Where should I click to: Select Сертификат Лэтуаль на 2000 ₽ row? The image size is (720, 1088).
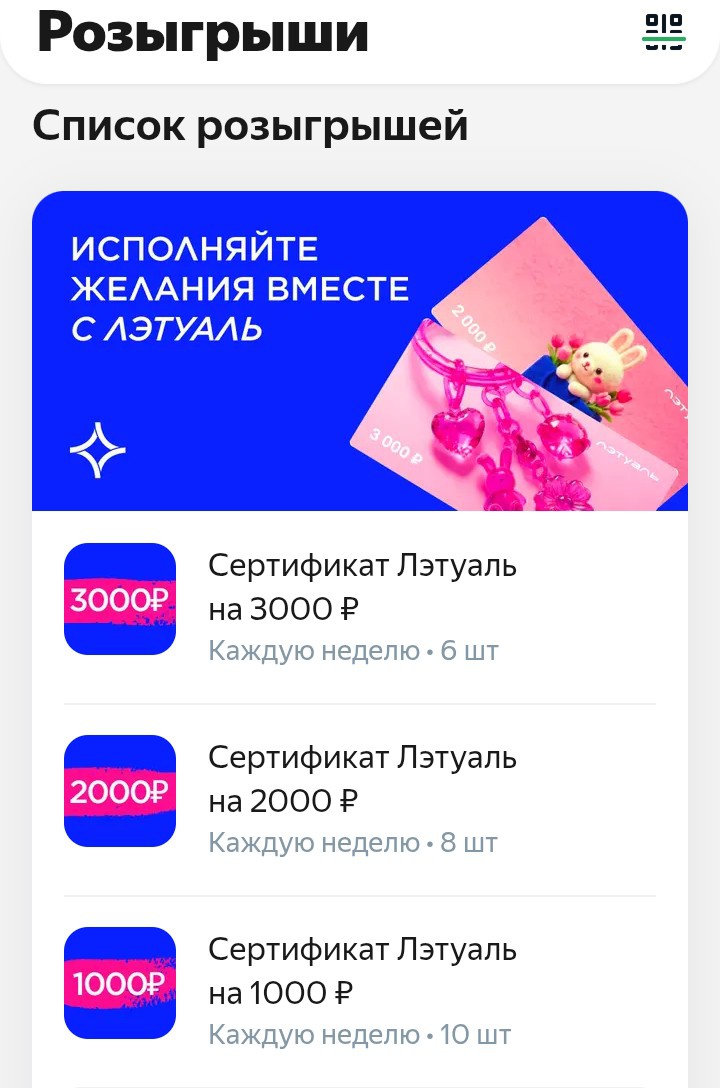[x=360, y=800]
